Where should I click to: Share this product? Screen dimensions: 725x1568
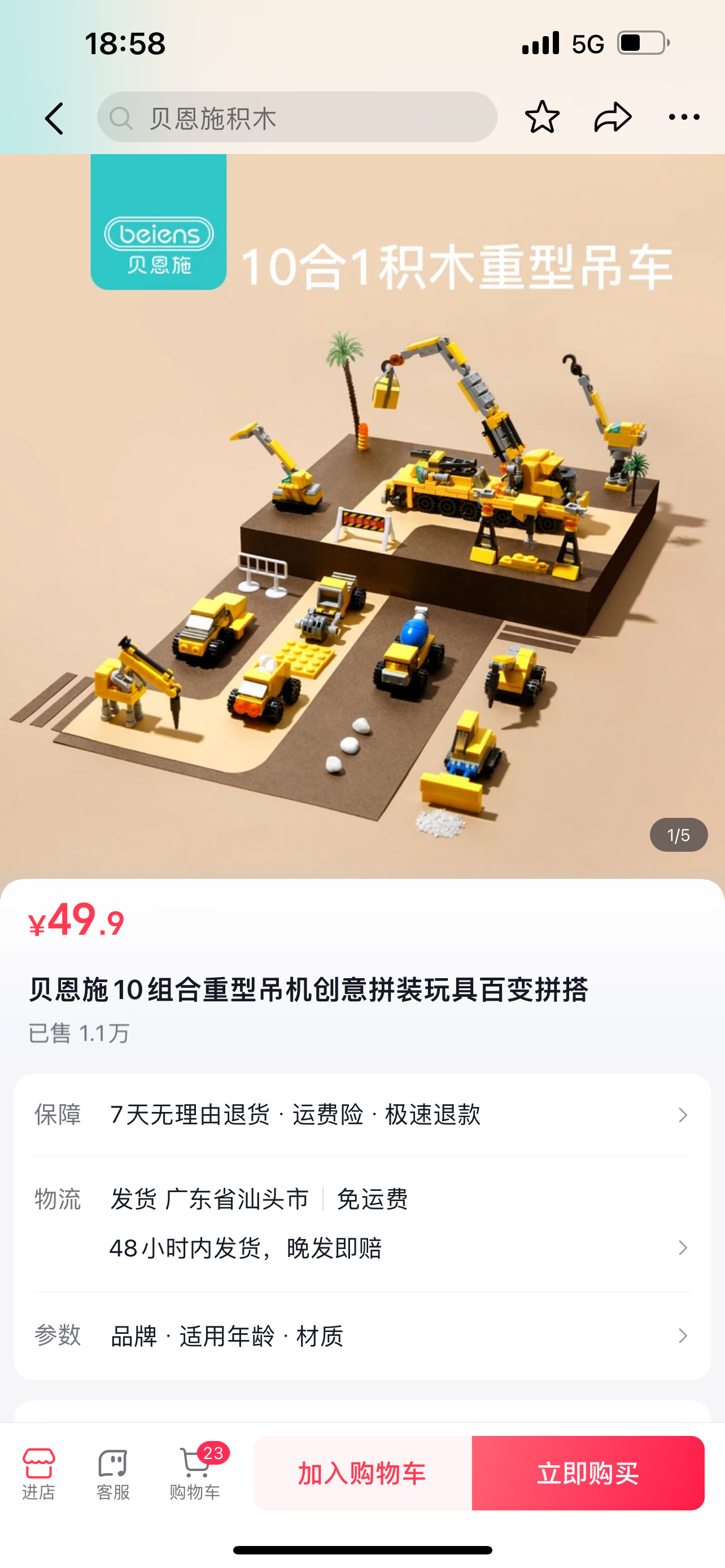click(x=613, y=117)
